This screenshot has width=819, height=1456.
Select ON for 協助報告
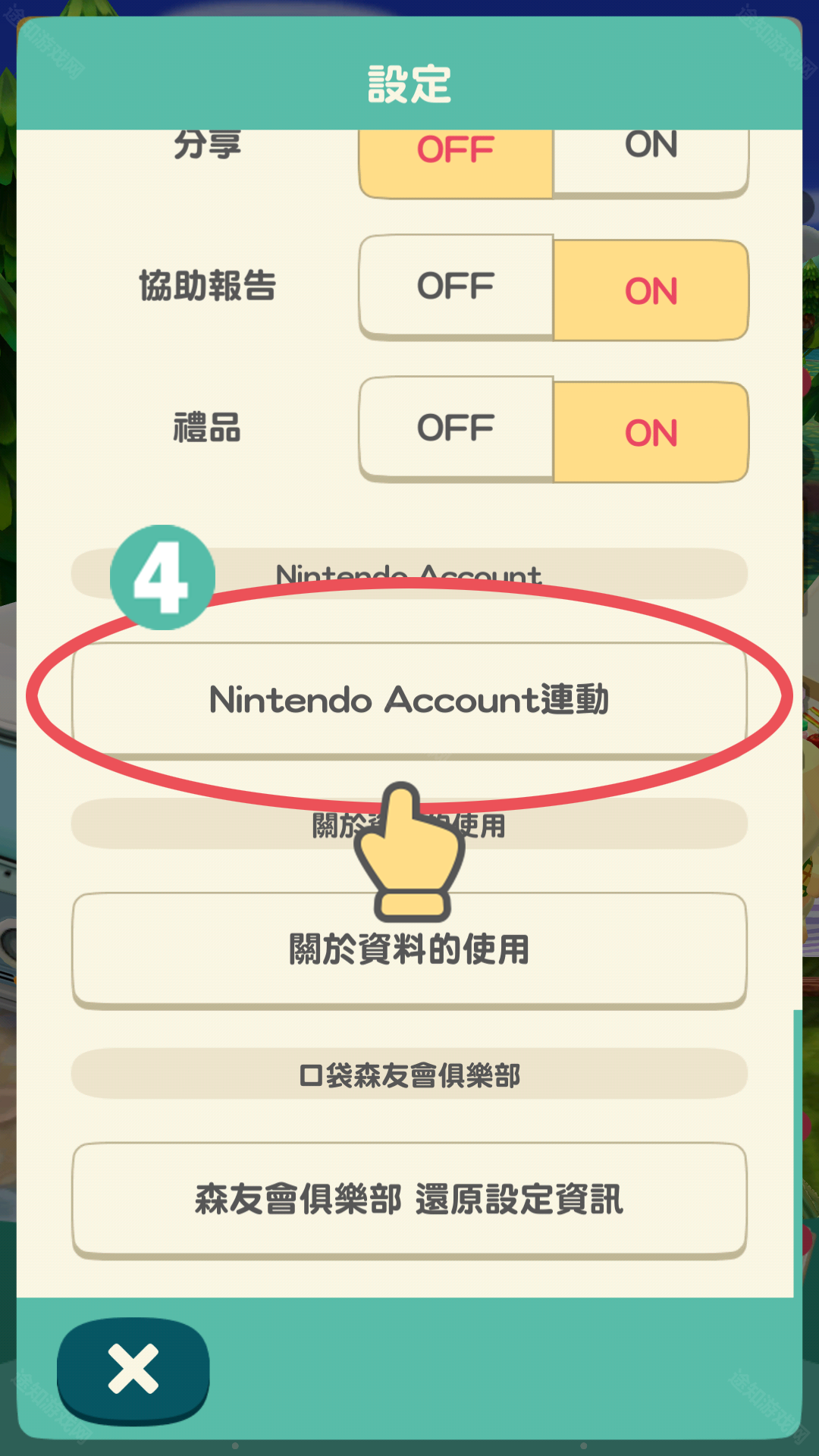coord(651,290)
